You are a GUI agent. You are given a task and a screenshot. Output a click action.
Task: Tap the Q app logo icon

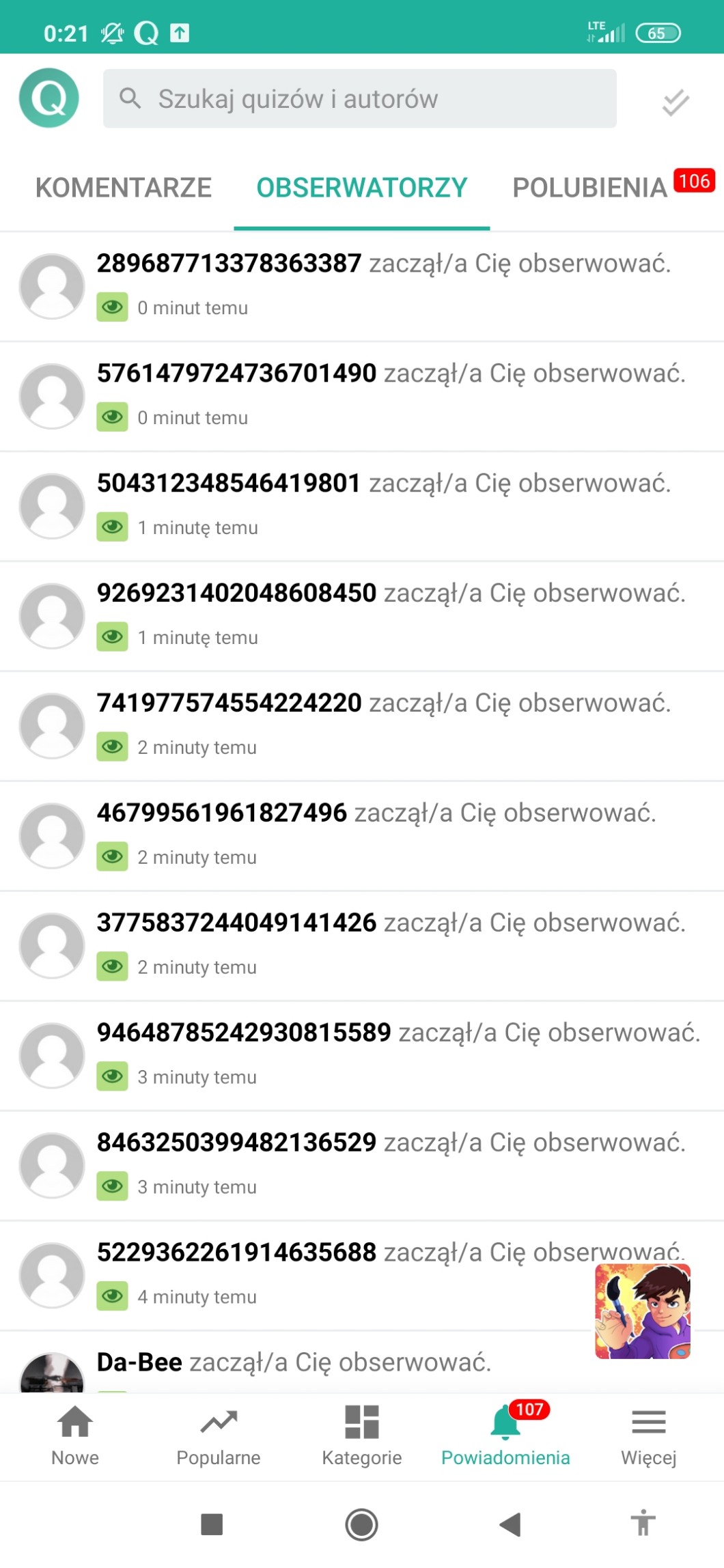click(49, 98)
